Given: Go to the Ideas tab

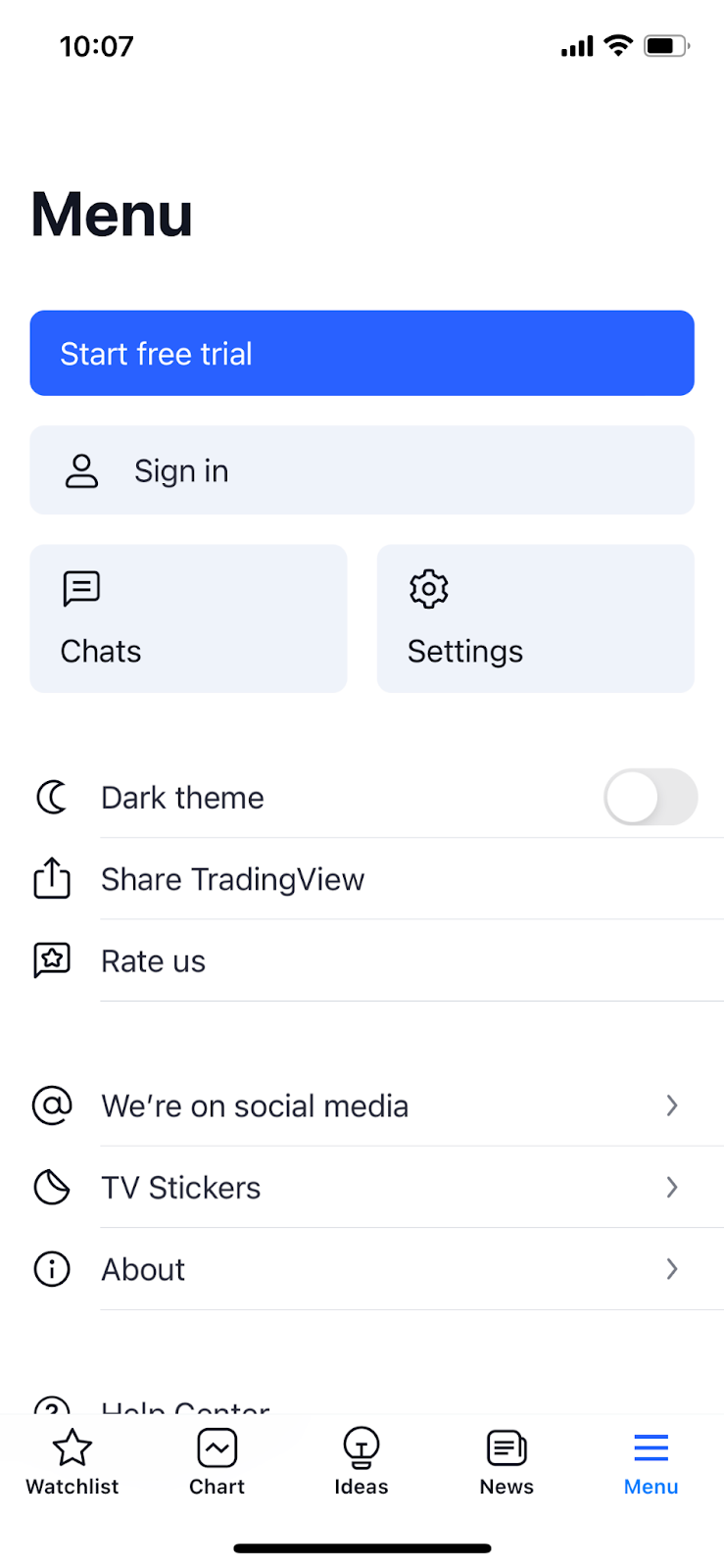Looking at the screenshot, I should [x=362, y=1460].
